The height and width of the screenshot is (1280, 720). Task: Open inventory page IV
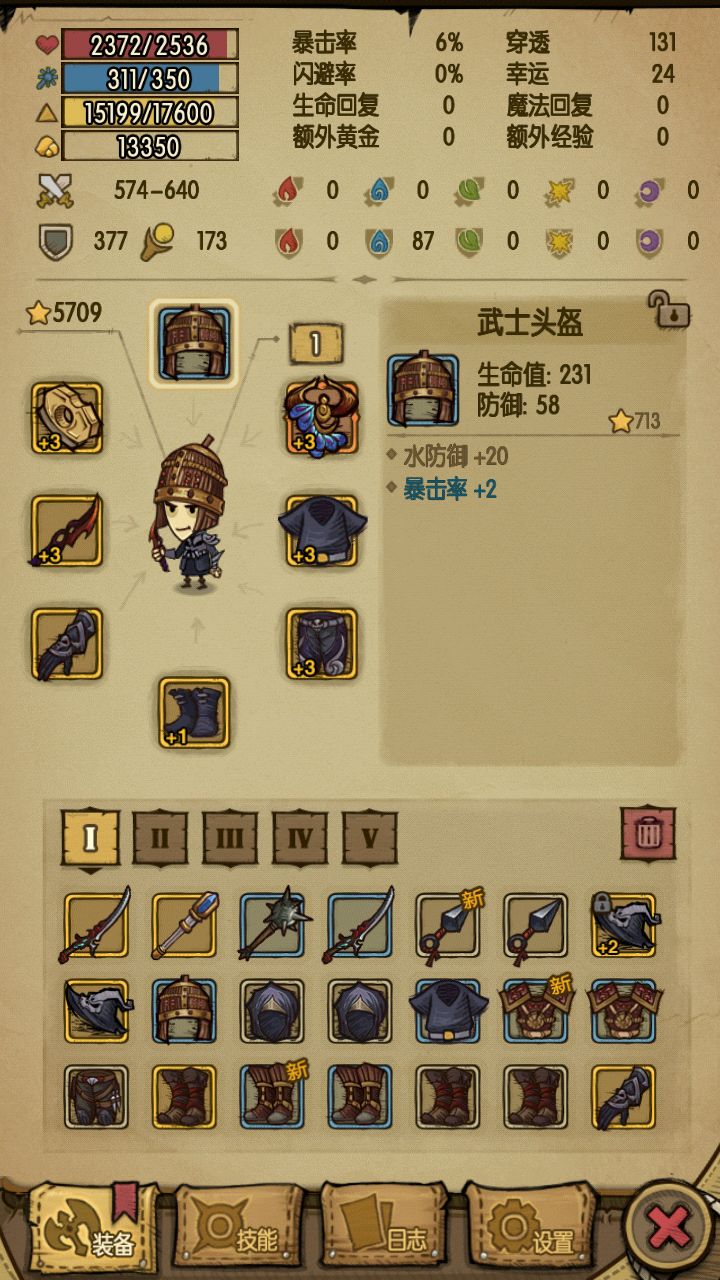tap(300, 838)
